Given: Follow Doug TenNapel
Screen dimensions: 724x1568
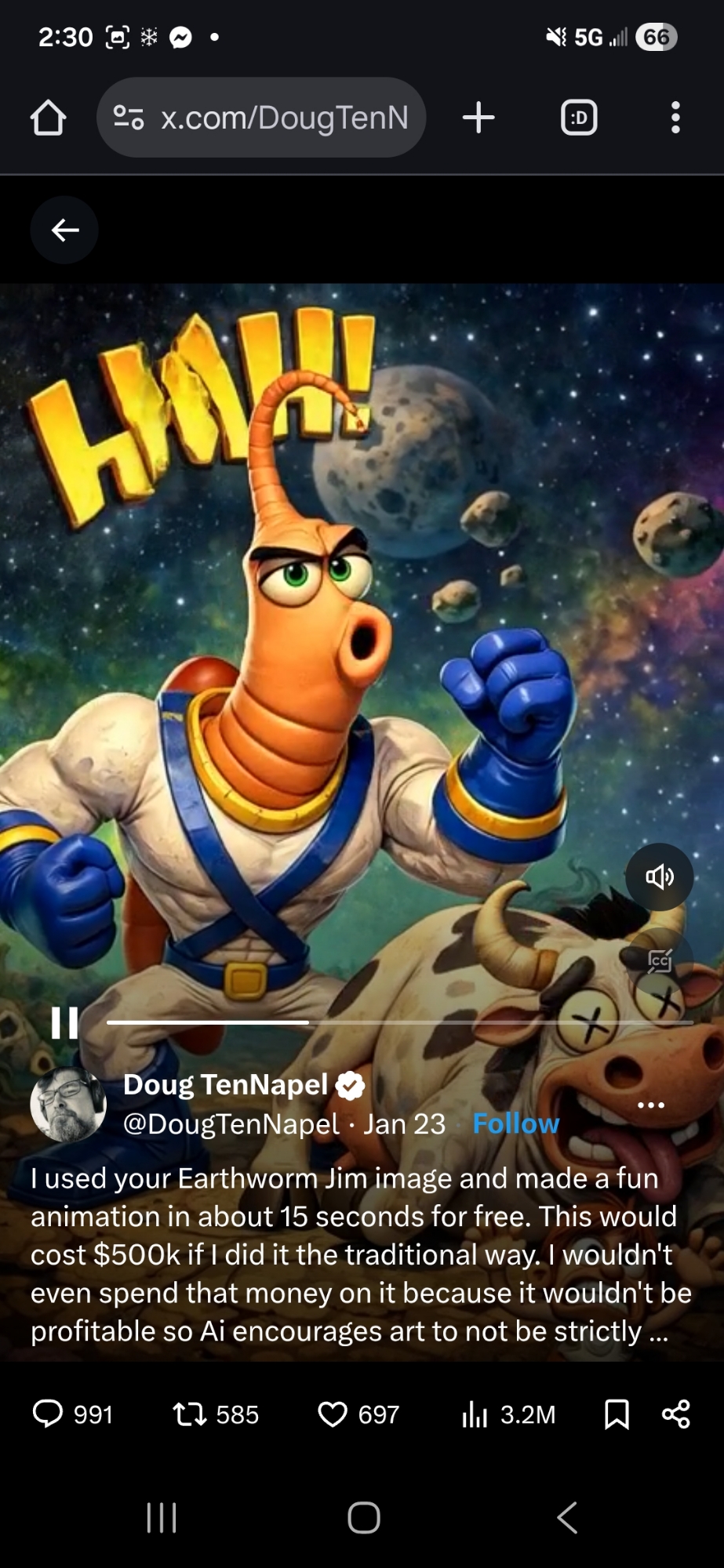Looking at the screenshot, I should point(515,1123).
